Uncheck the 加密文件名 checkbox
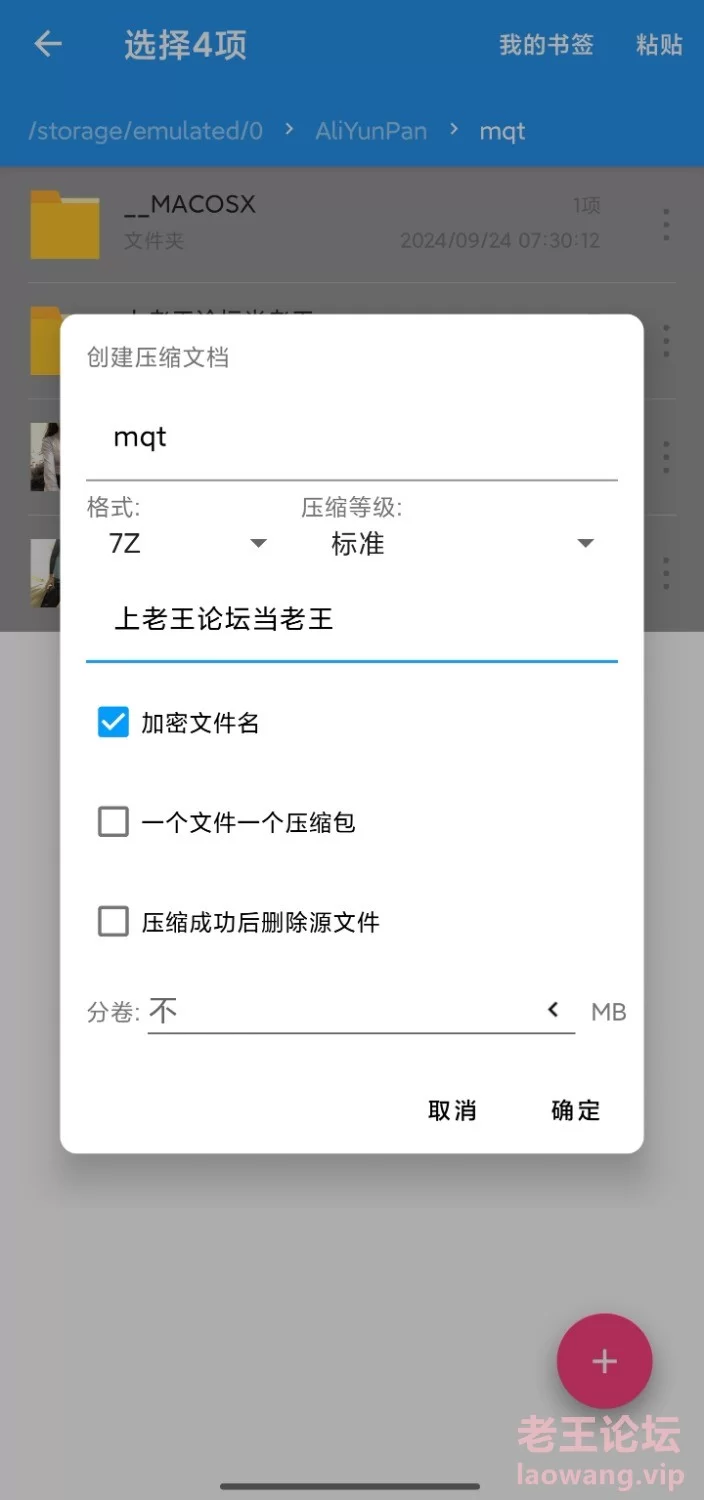The height and width of the screenshot is (1500, 704). [113, 722]
